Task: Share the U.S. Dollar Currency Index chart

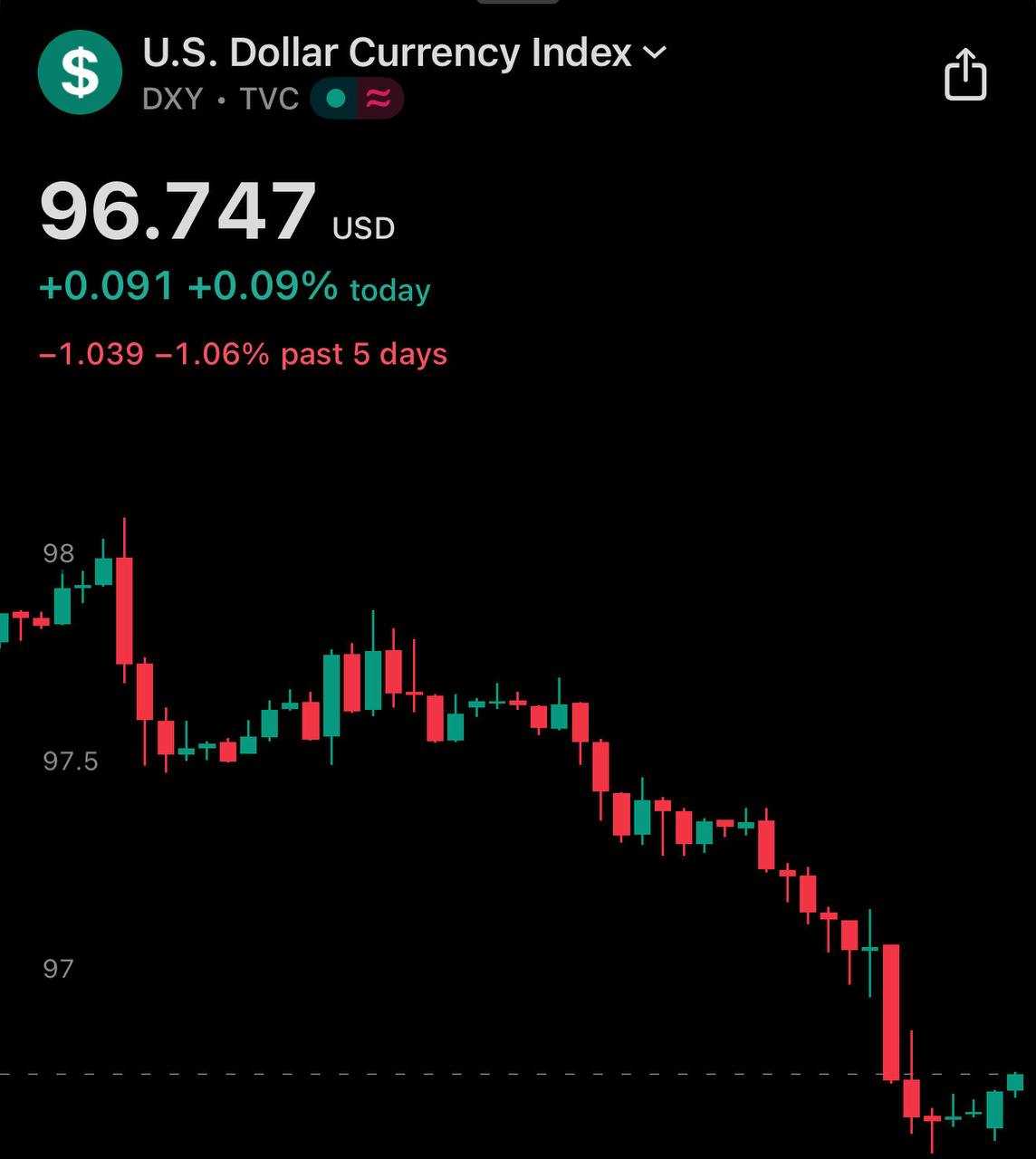Action: coord(964,74)
